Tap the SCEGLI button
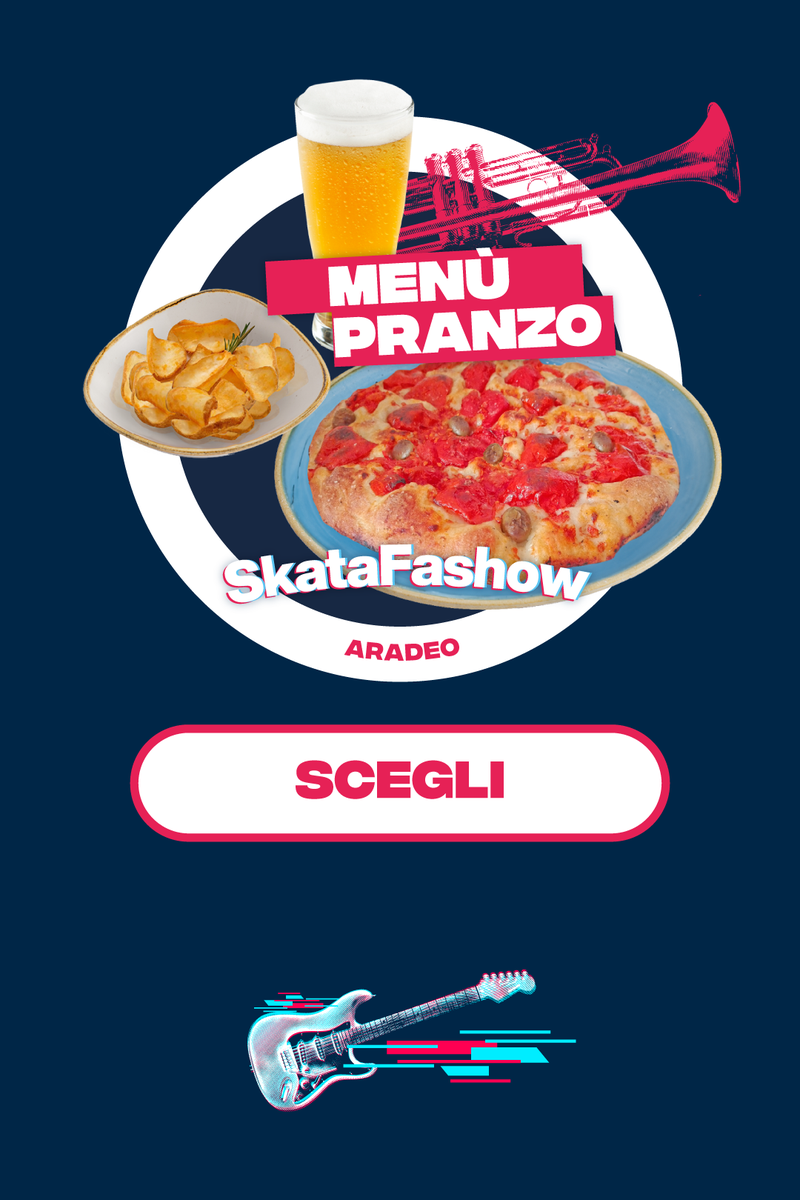Viewport: 800px width, 1200px height. (x=399, y=782)
